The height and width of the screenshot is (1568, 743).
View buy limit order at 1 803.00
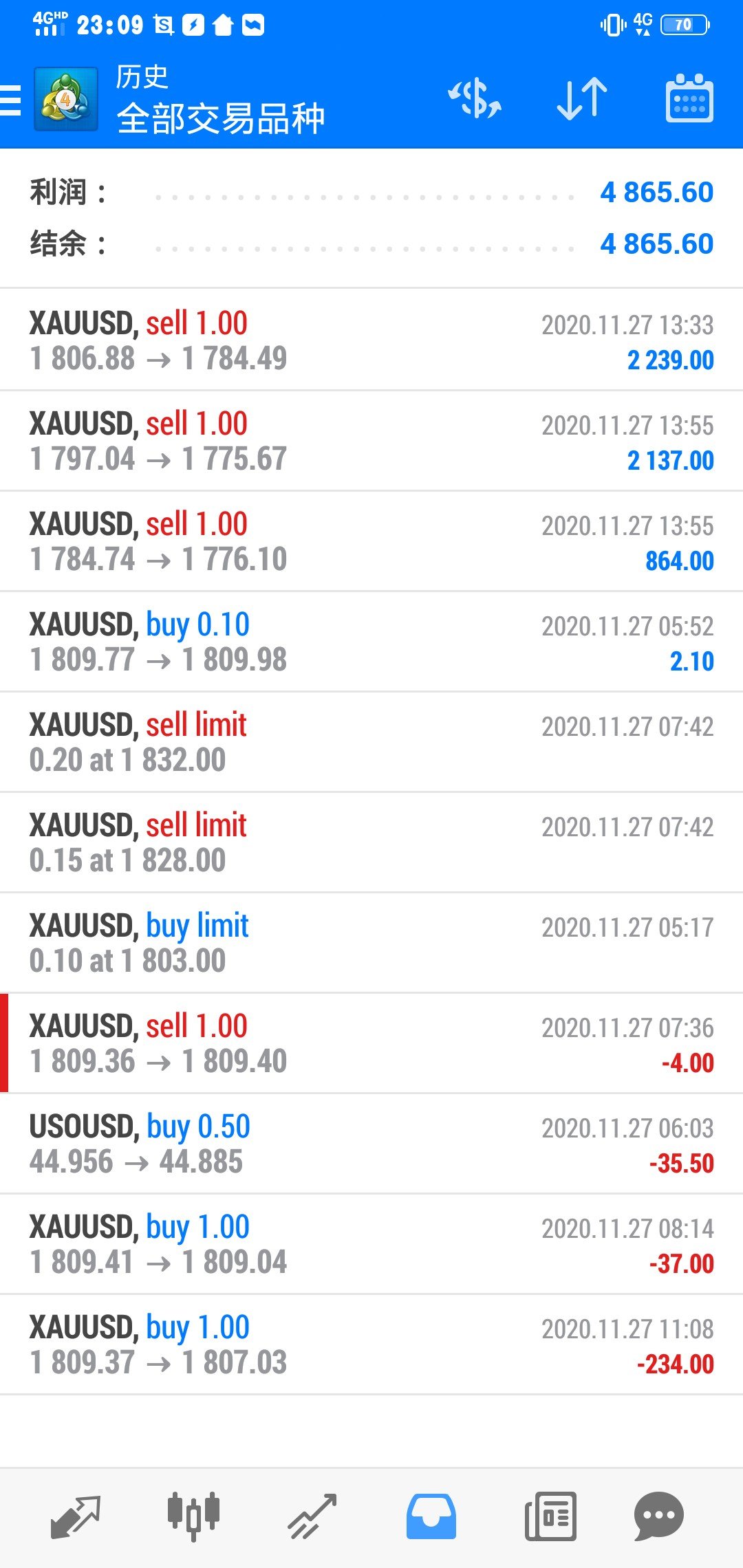371,943
